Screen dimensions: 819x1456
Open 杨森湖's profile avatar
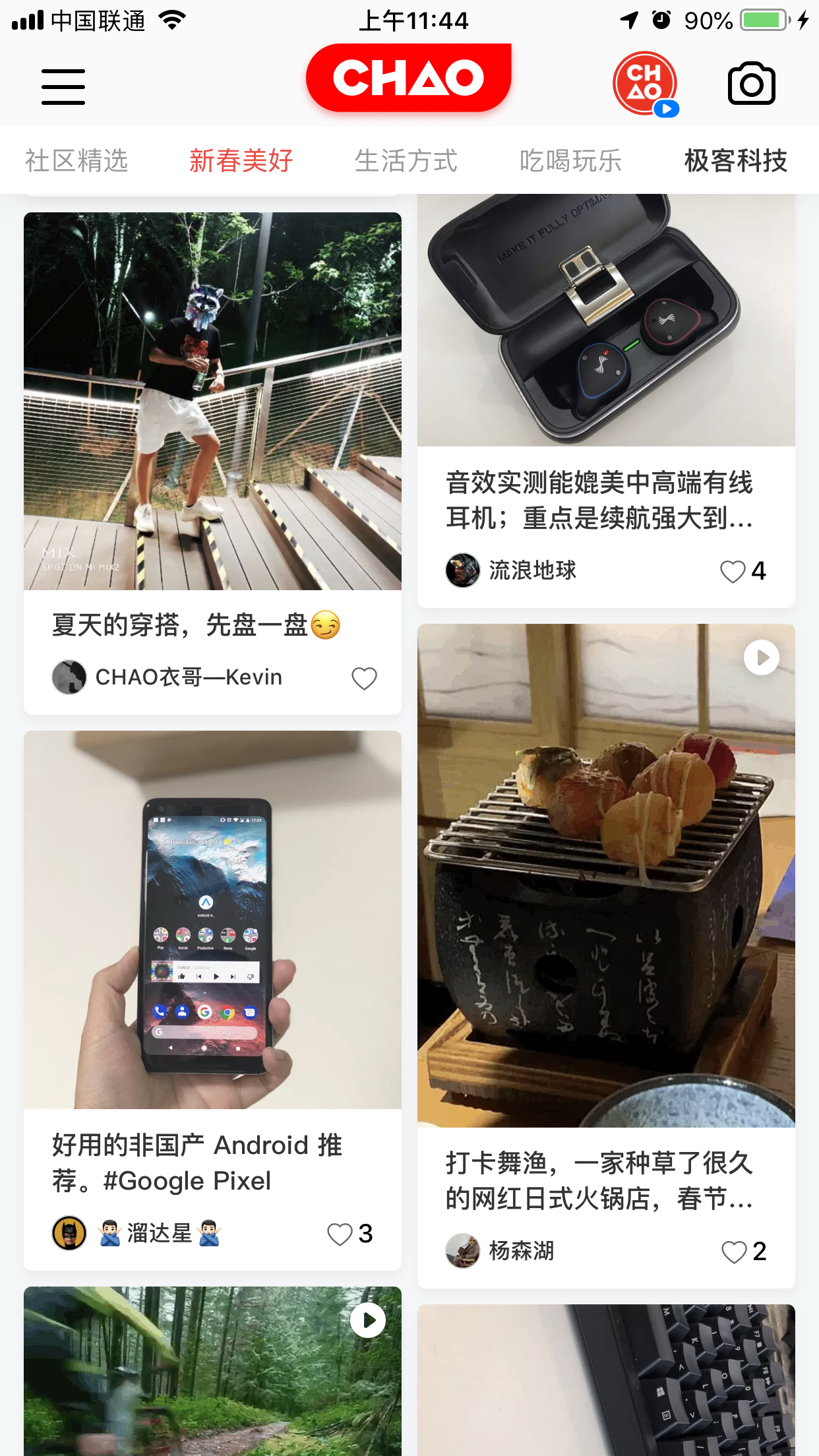[463, 1251]
